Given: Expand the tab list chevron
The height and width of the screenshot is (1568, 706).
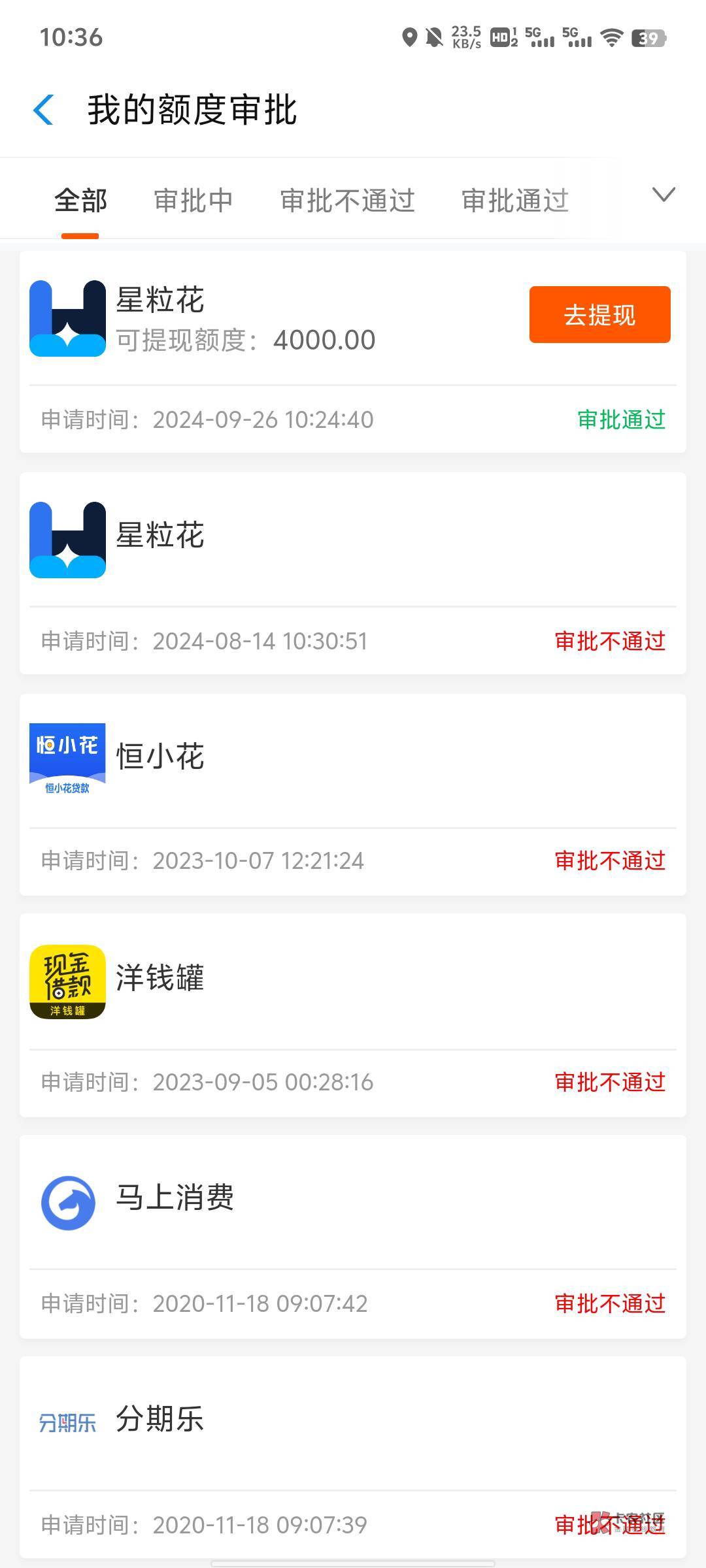Looking at the screenshot, I should point(664,195).
